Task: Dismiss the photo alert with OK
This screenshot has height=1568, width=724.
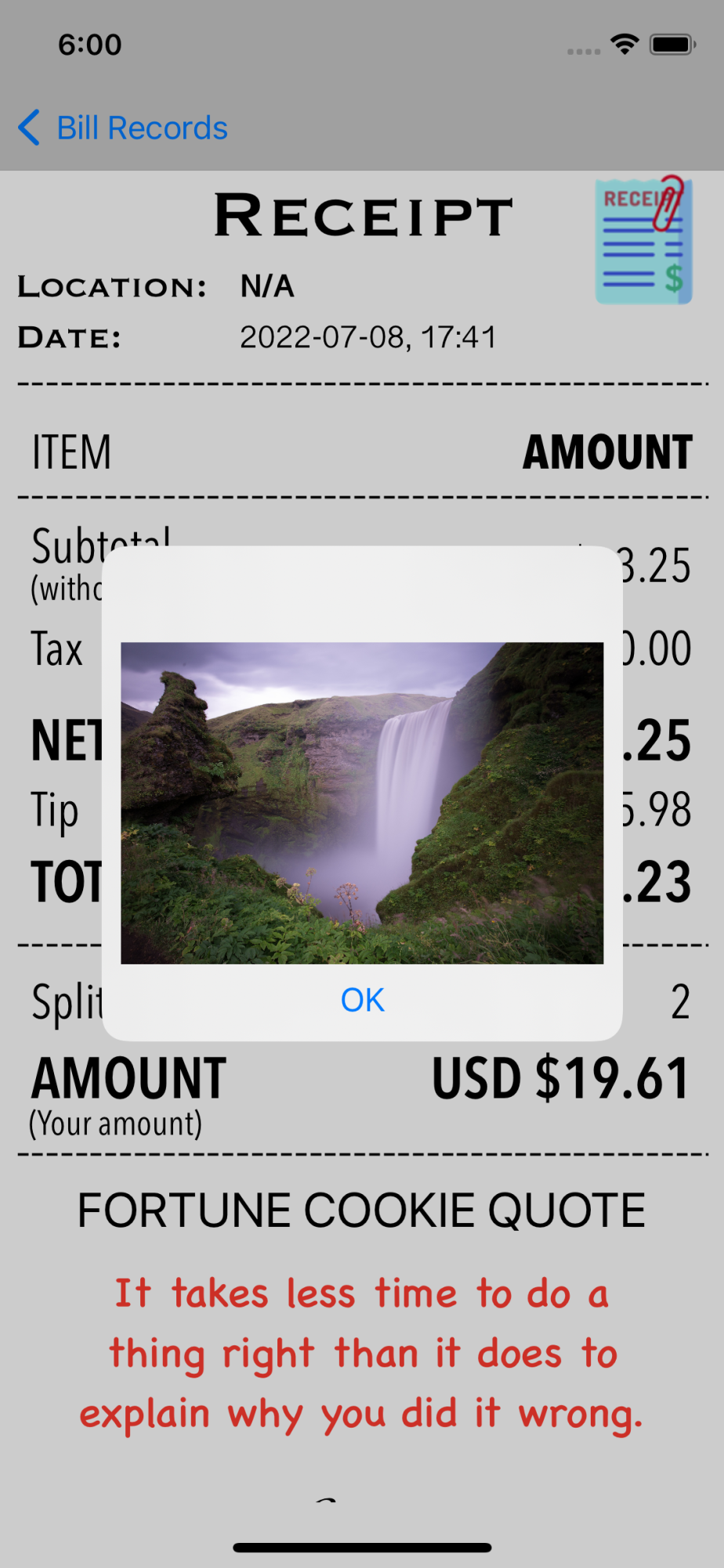Action: tap(362, 1000)
